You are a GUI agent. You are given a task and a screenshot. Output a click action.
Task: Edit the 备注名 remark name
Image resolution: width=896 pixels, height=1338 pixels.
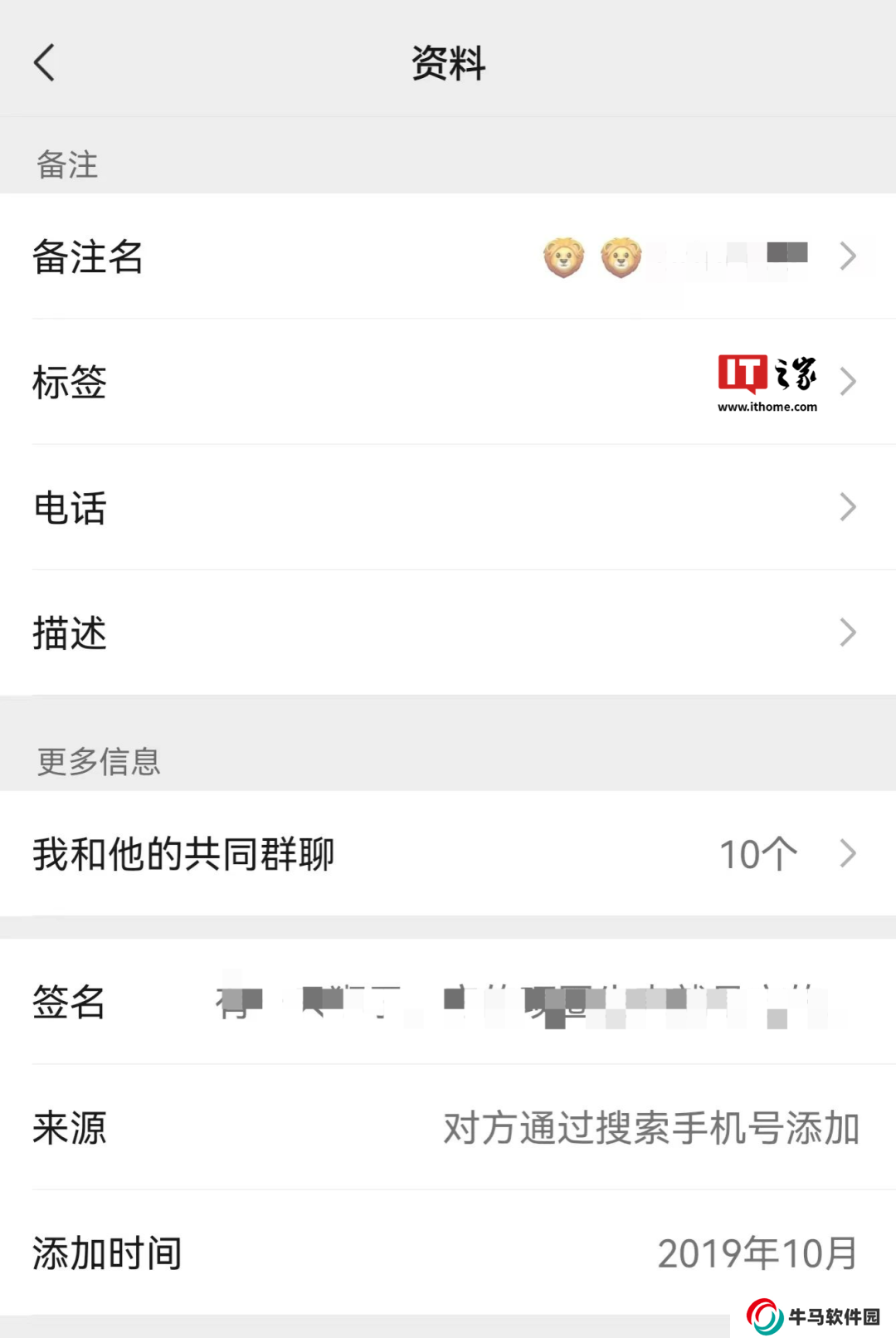[x=448, y=256]
